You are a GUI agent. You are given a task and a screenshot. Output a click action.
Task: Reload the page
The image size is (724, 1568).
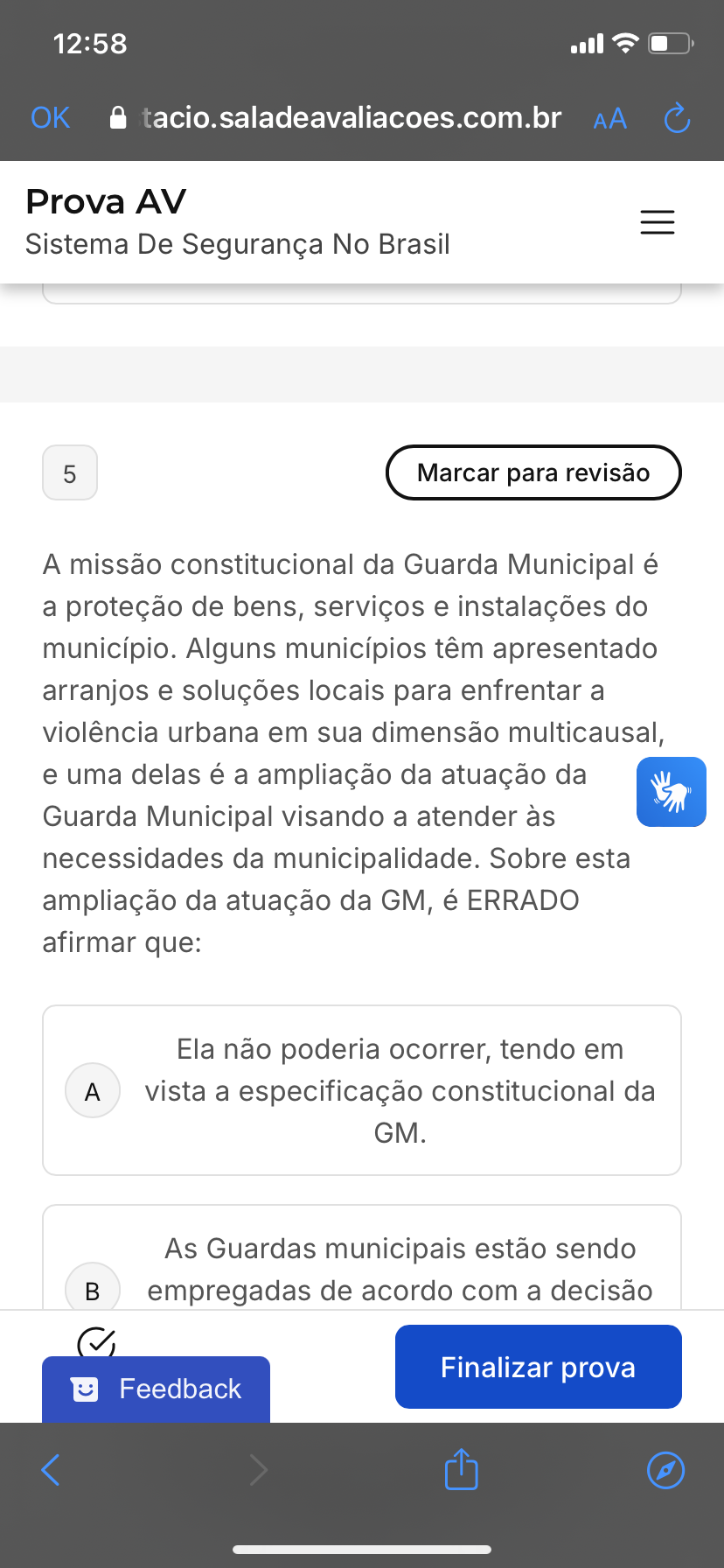tap(677, 118)
